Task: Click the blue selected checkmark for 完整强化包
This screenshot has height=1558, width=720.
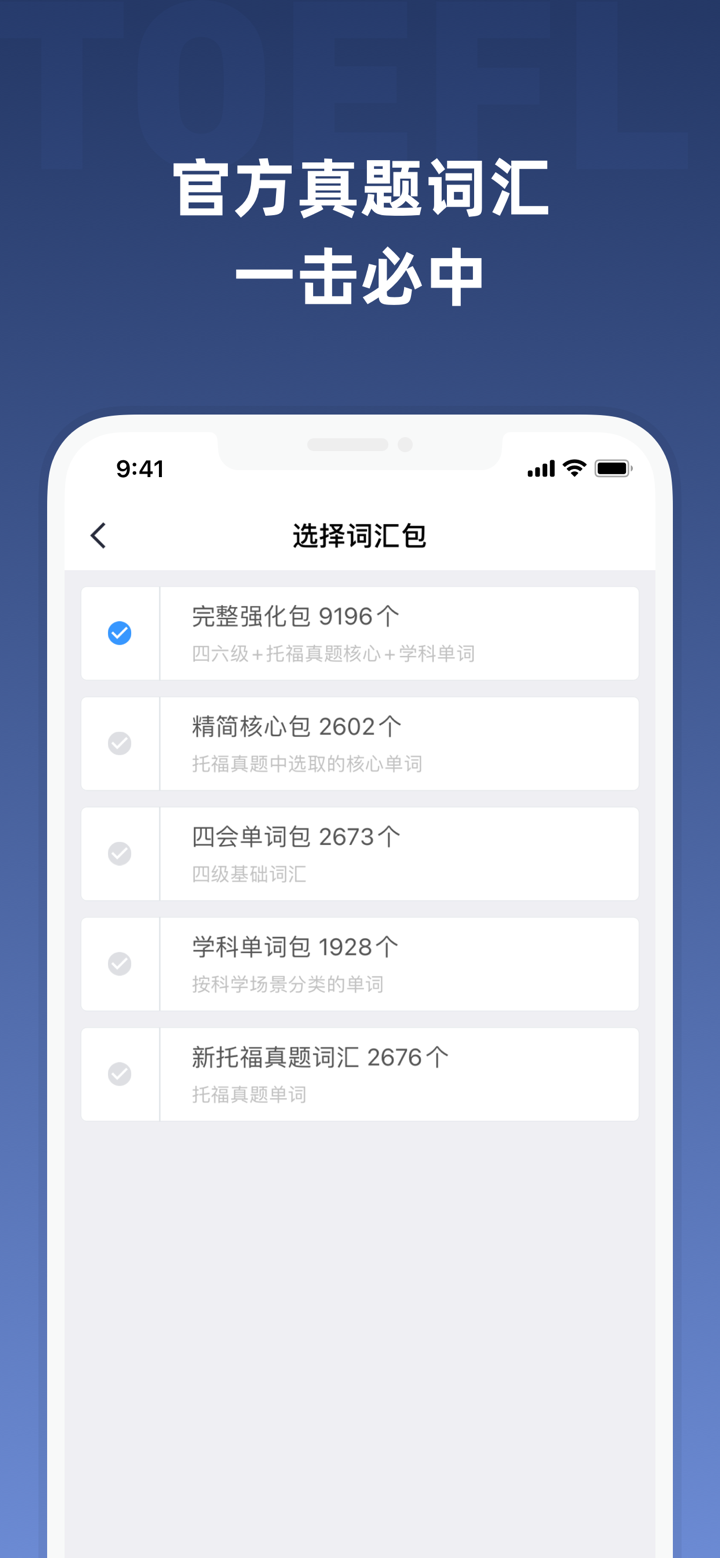Action: pos(119,633)
